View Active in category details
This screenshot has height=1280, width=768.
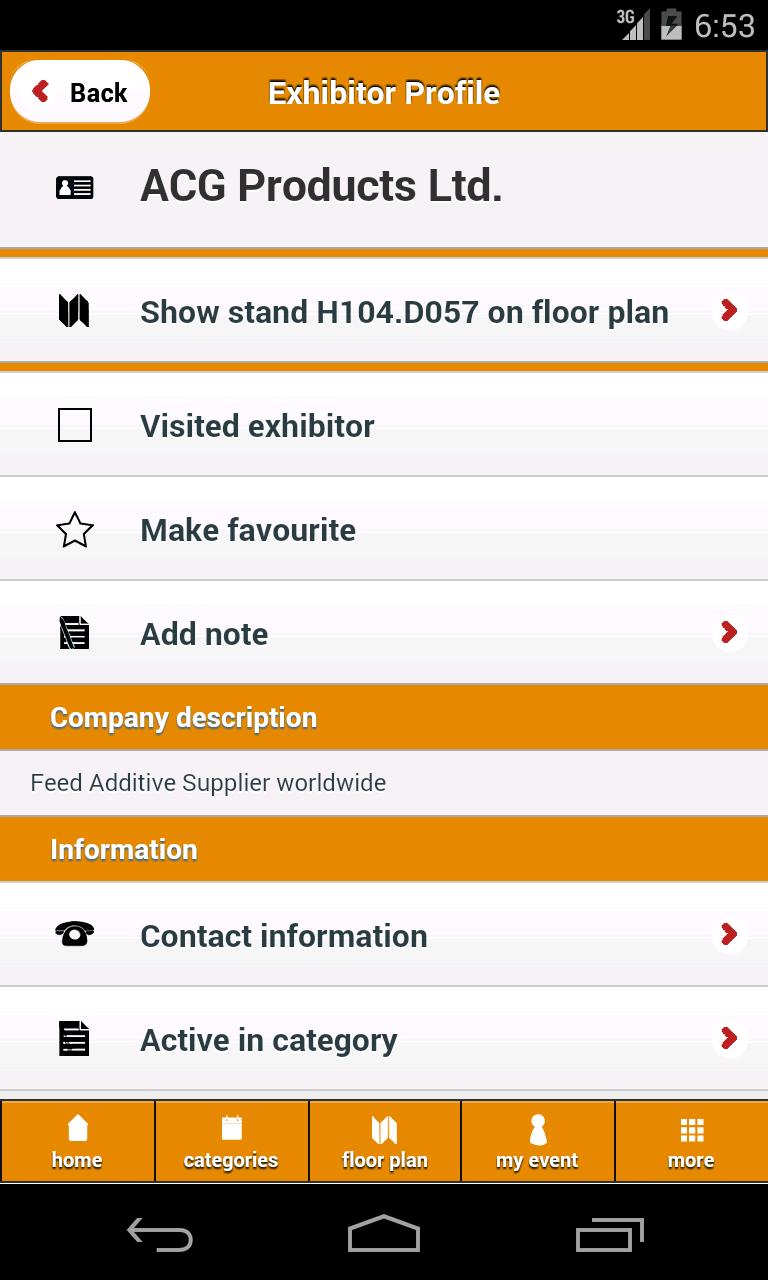tap(384, 1040)
